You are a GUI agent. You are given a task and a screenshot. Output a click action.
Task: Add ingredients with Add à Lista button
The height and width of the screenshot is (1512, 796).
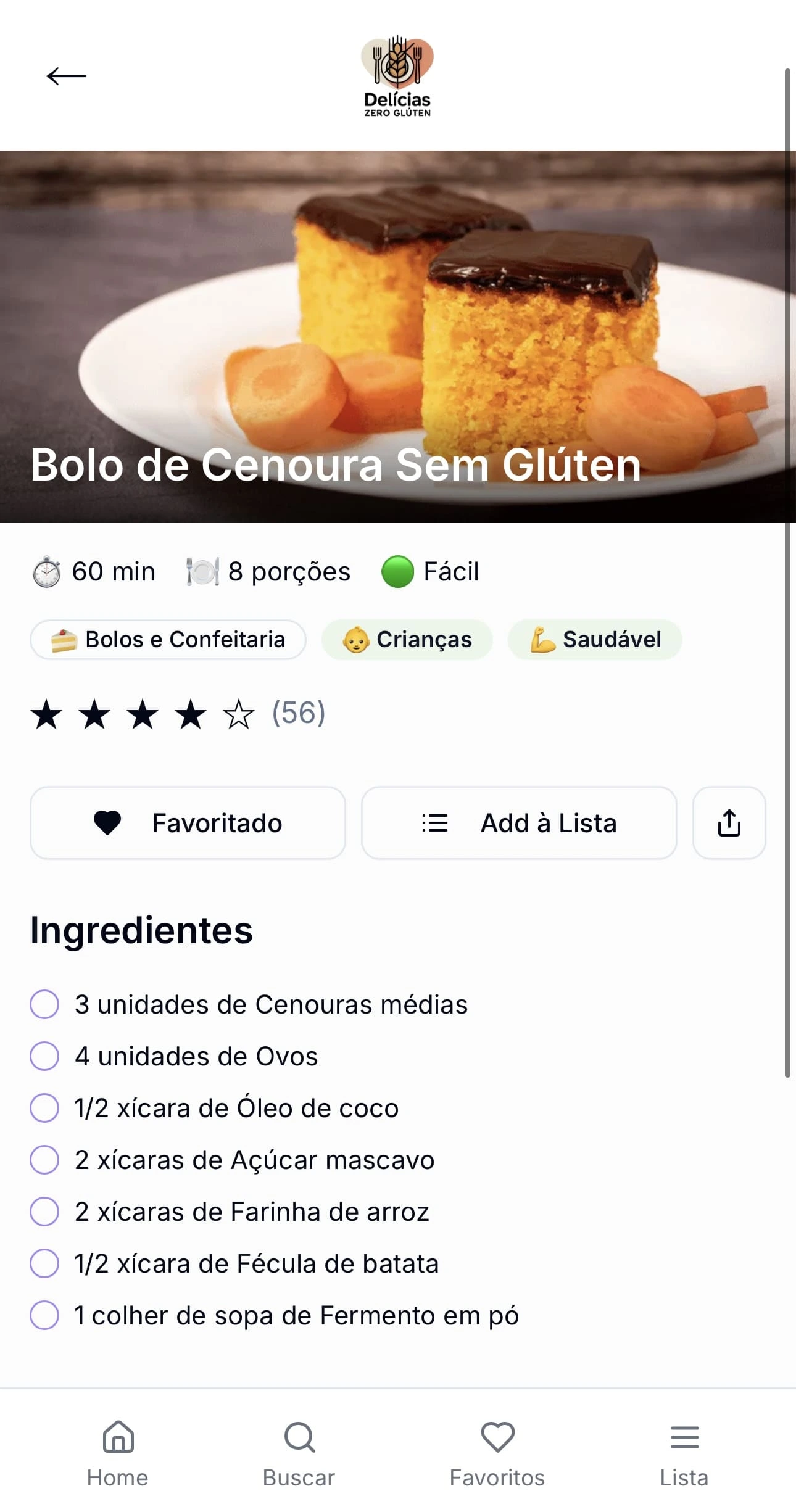519,823
